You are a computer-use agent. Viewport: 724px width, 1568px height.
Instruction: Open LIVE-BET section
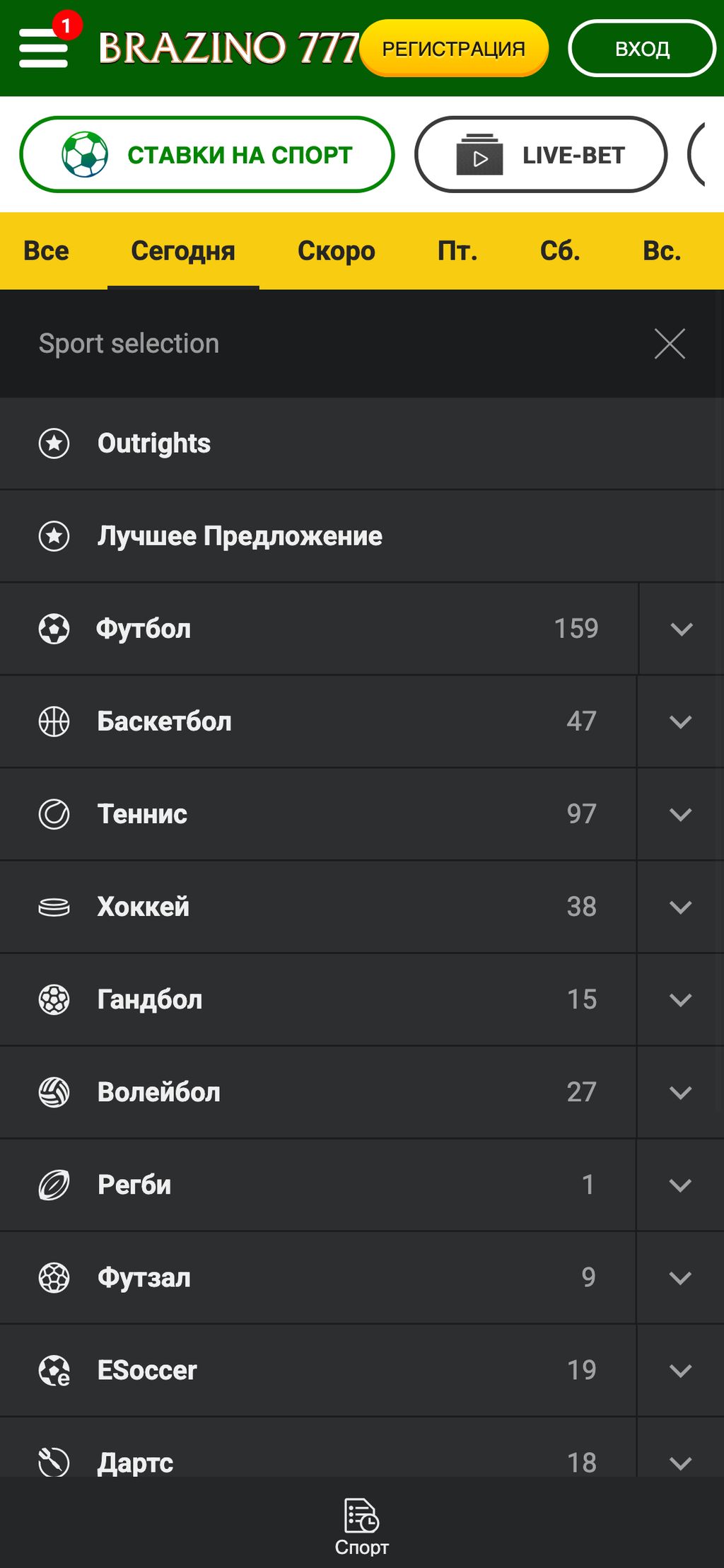540,155
